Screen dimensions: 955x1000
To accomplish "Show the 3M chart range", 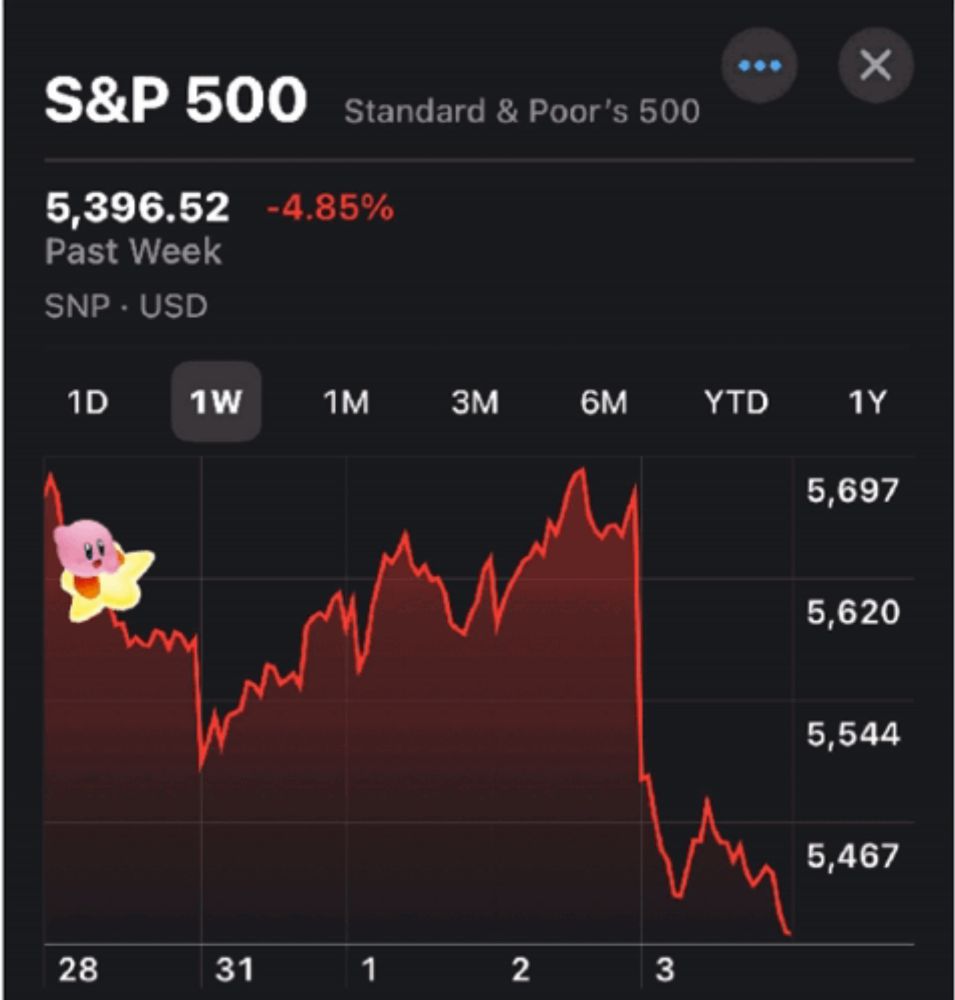I will coord(475,402).
